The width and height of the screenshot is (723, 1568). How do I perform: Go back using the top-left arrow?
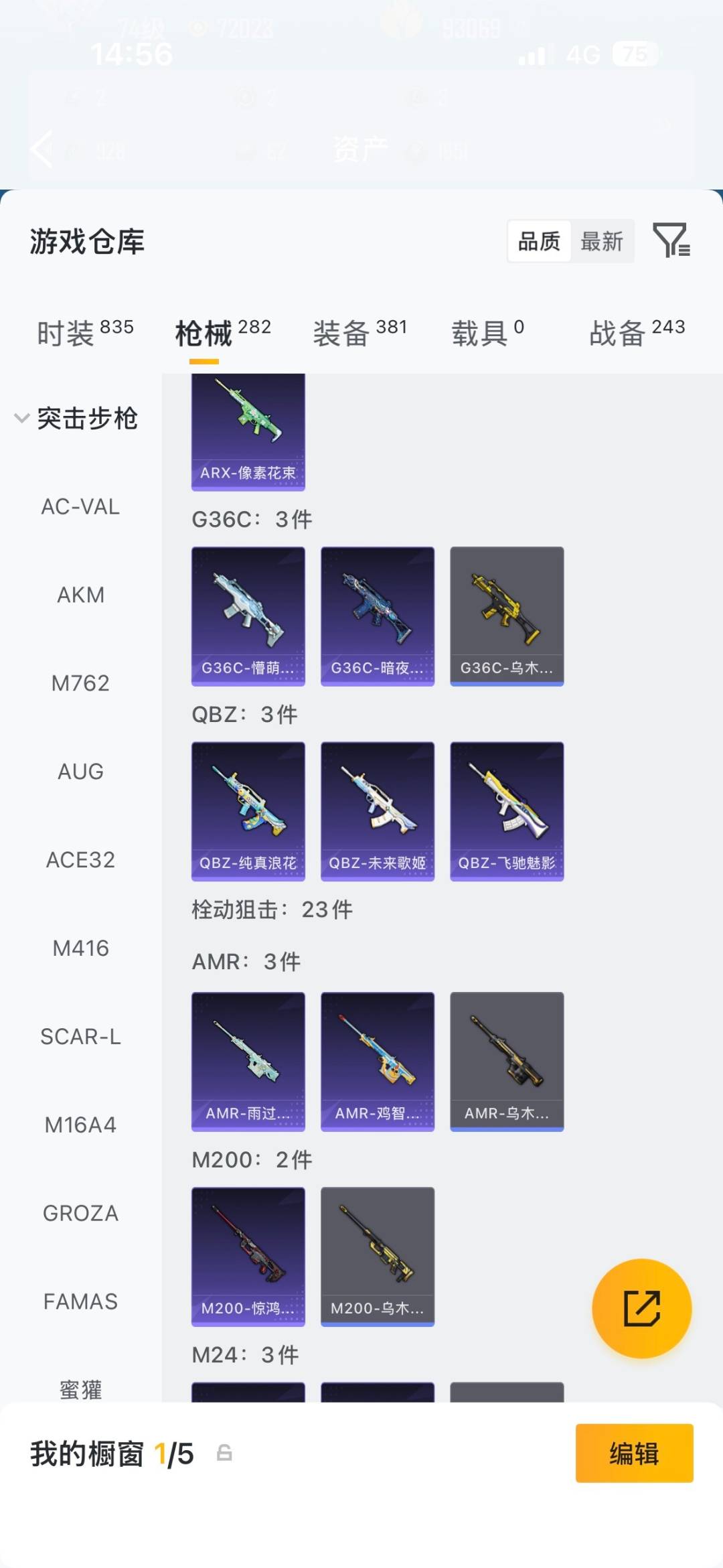42,149
